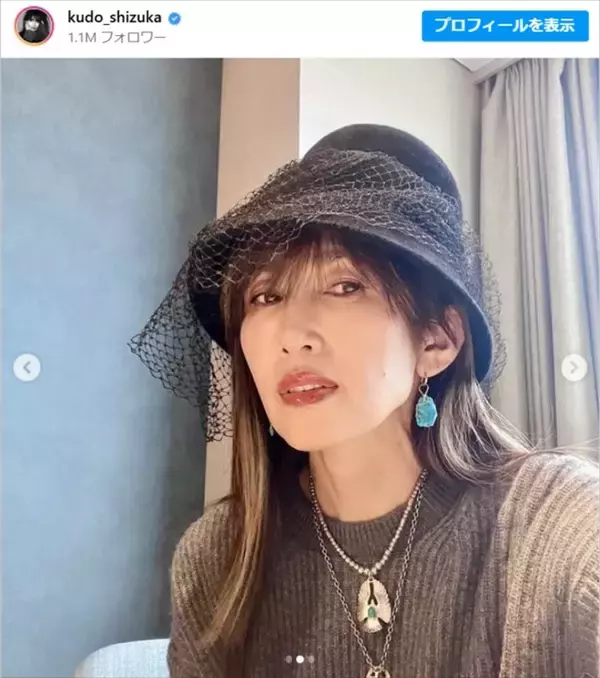Go back to the previous carousel photo

pos(27,368)
